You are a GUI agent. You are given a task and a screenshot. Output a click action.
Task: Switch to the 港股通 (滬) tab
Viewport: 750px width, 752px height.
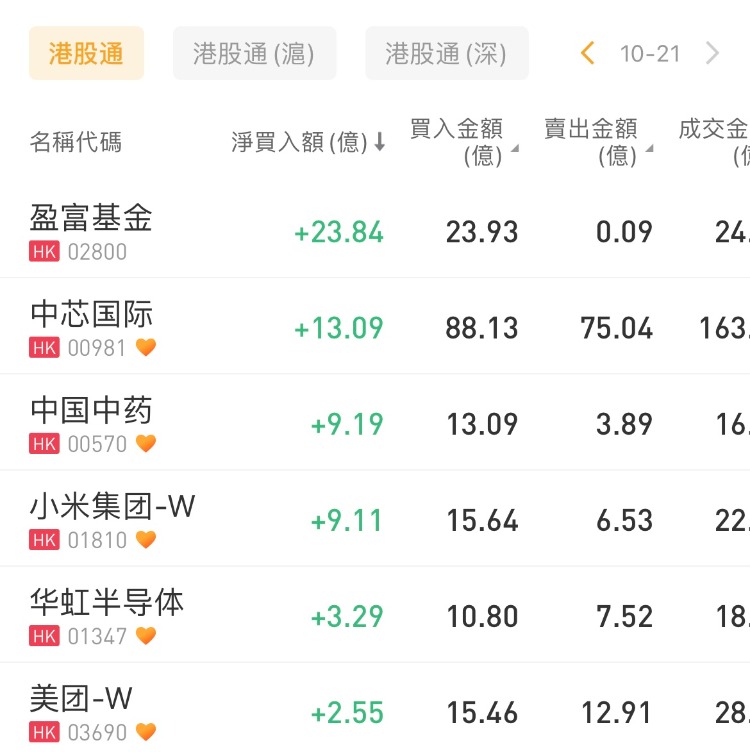pyautogui.click(x=254, y=53)
